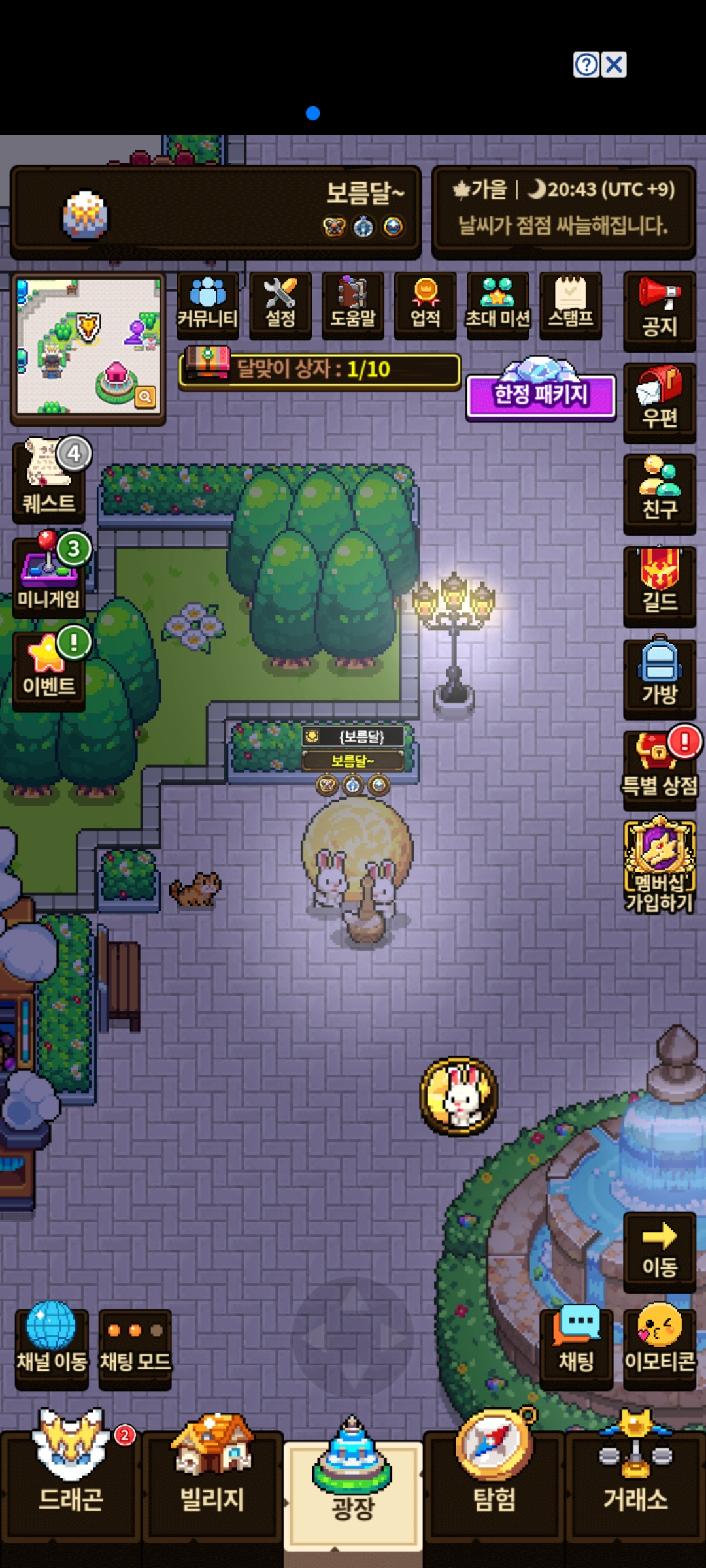Open the 업적 achievements panel

(426, 305)
